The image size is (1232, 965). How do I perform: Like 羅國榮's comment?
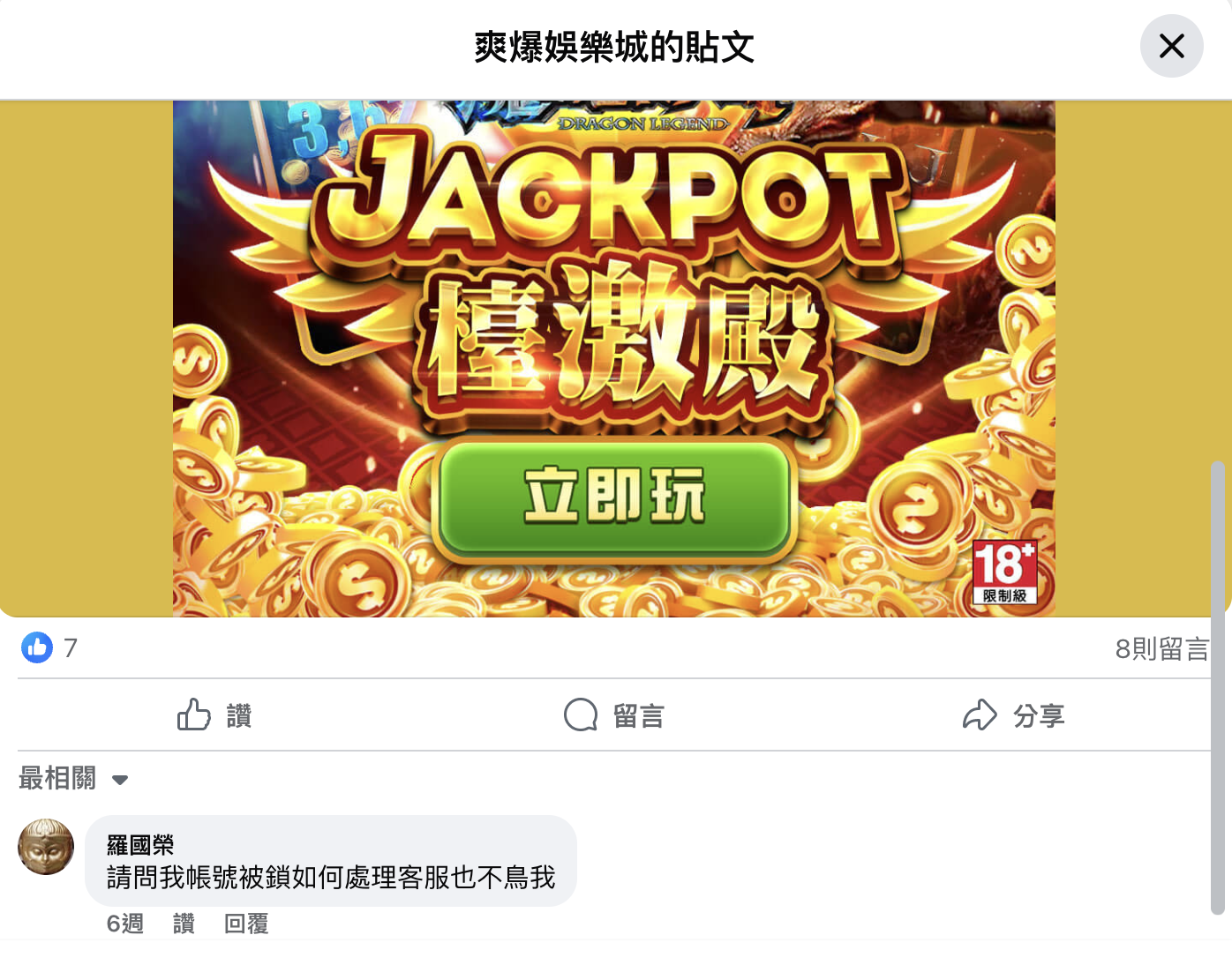coord(184,924)
